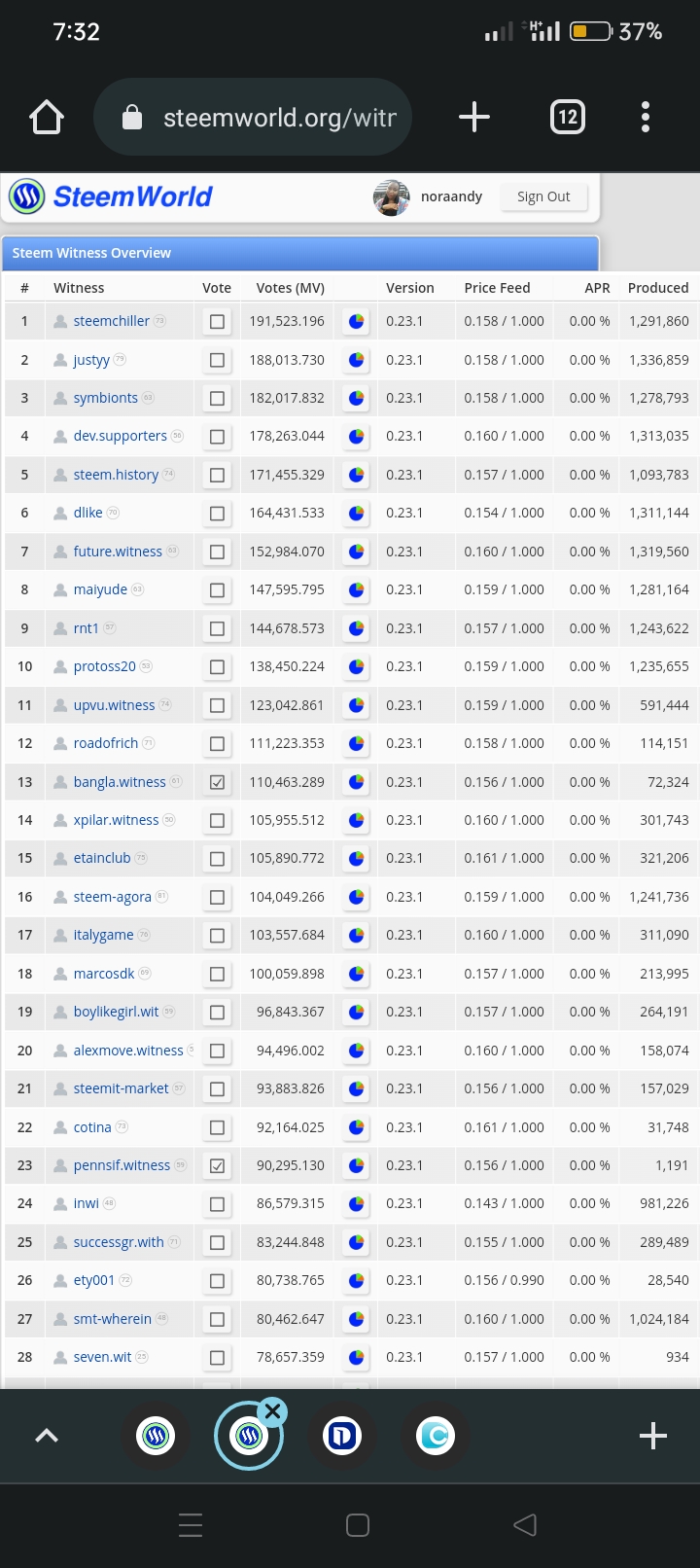Open the roadofrich witness link

106,743
